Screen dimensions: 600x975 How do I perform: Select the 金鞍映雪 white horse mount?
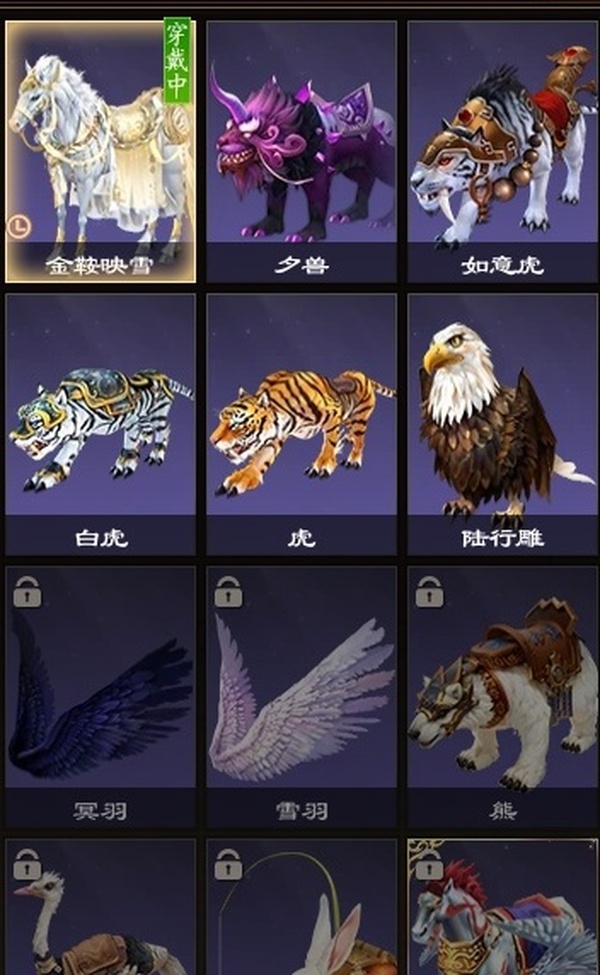[x=100, y=152]
